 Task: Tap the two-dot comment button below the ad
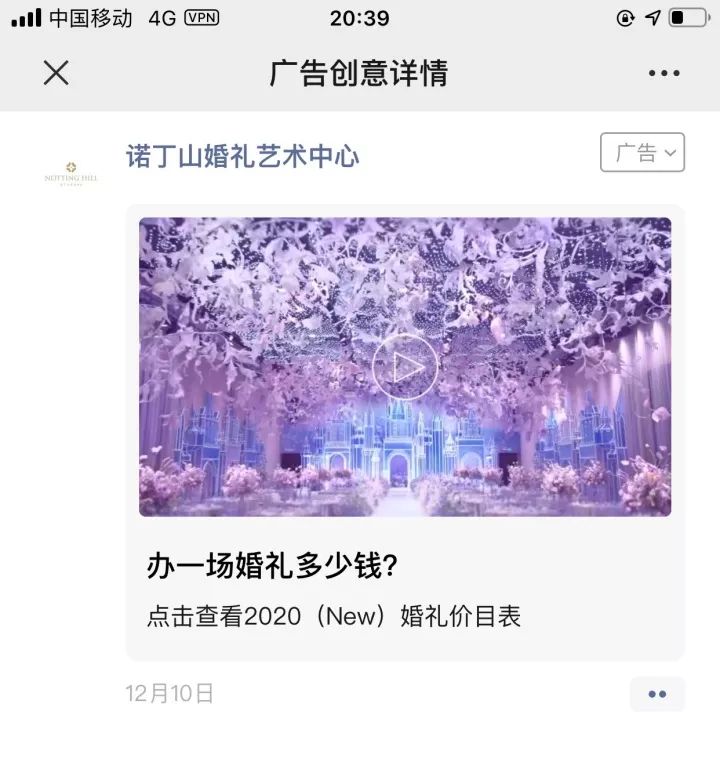click(657, 694)
